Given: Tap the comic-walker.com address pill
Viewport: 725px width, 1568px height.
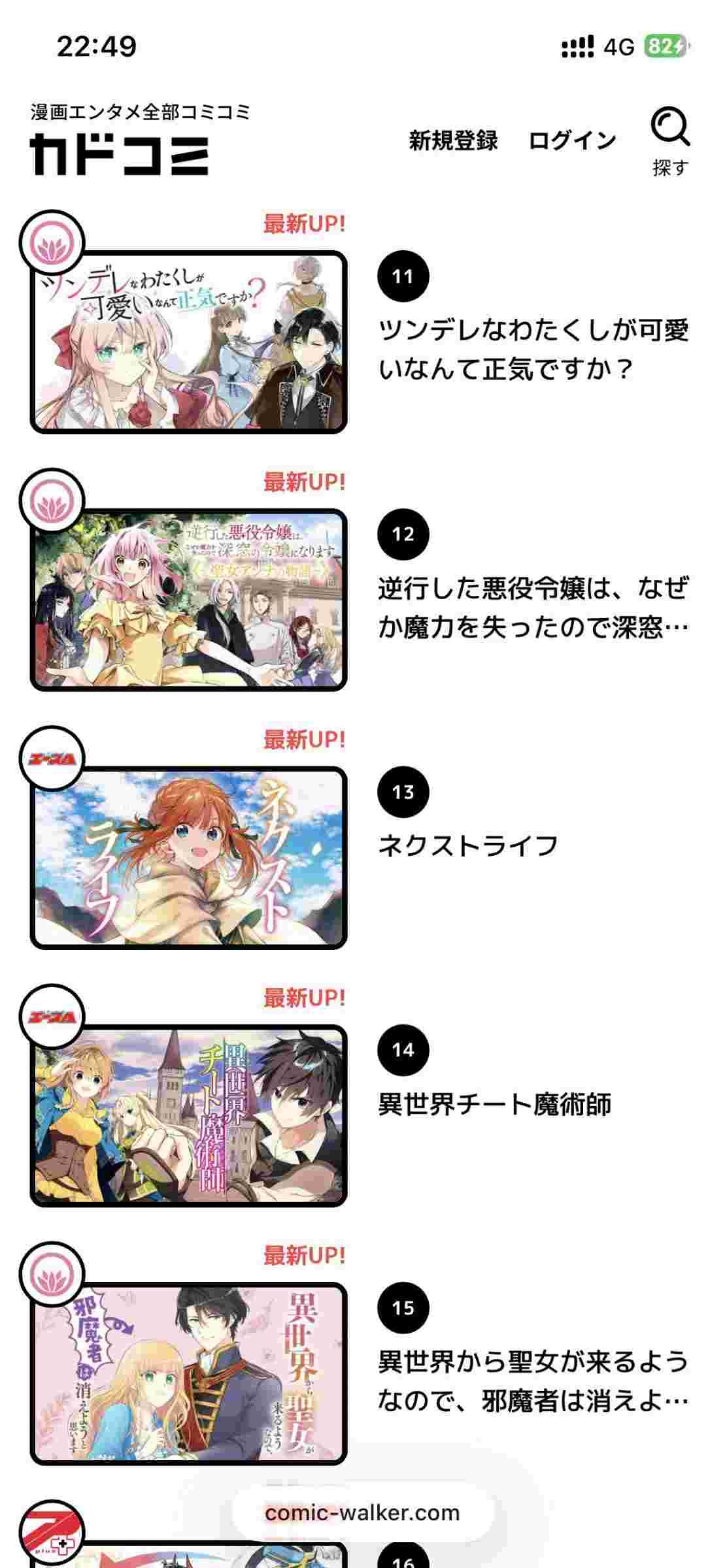Looking at the screenshot, I should [x=362, y=1512].
